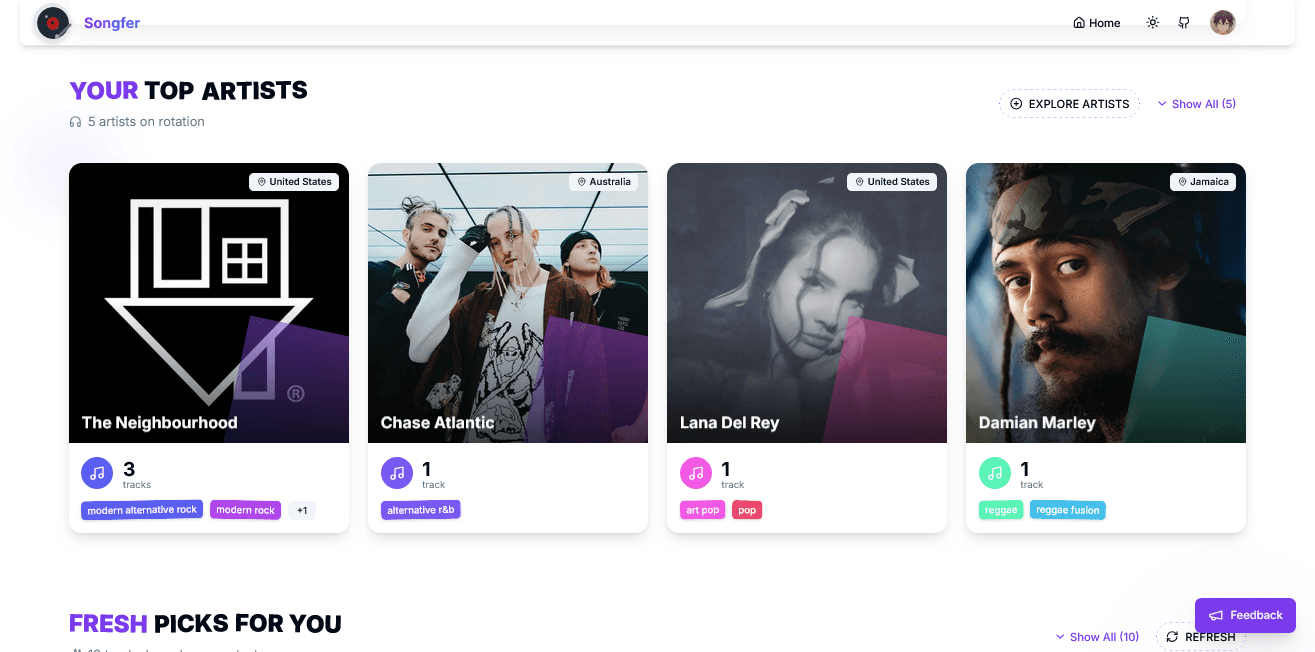
Task: Select the art pop genre chip
Action: (x=702, y=510)
